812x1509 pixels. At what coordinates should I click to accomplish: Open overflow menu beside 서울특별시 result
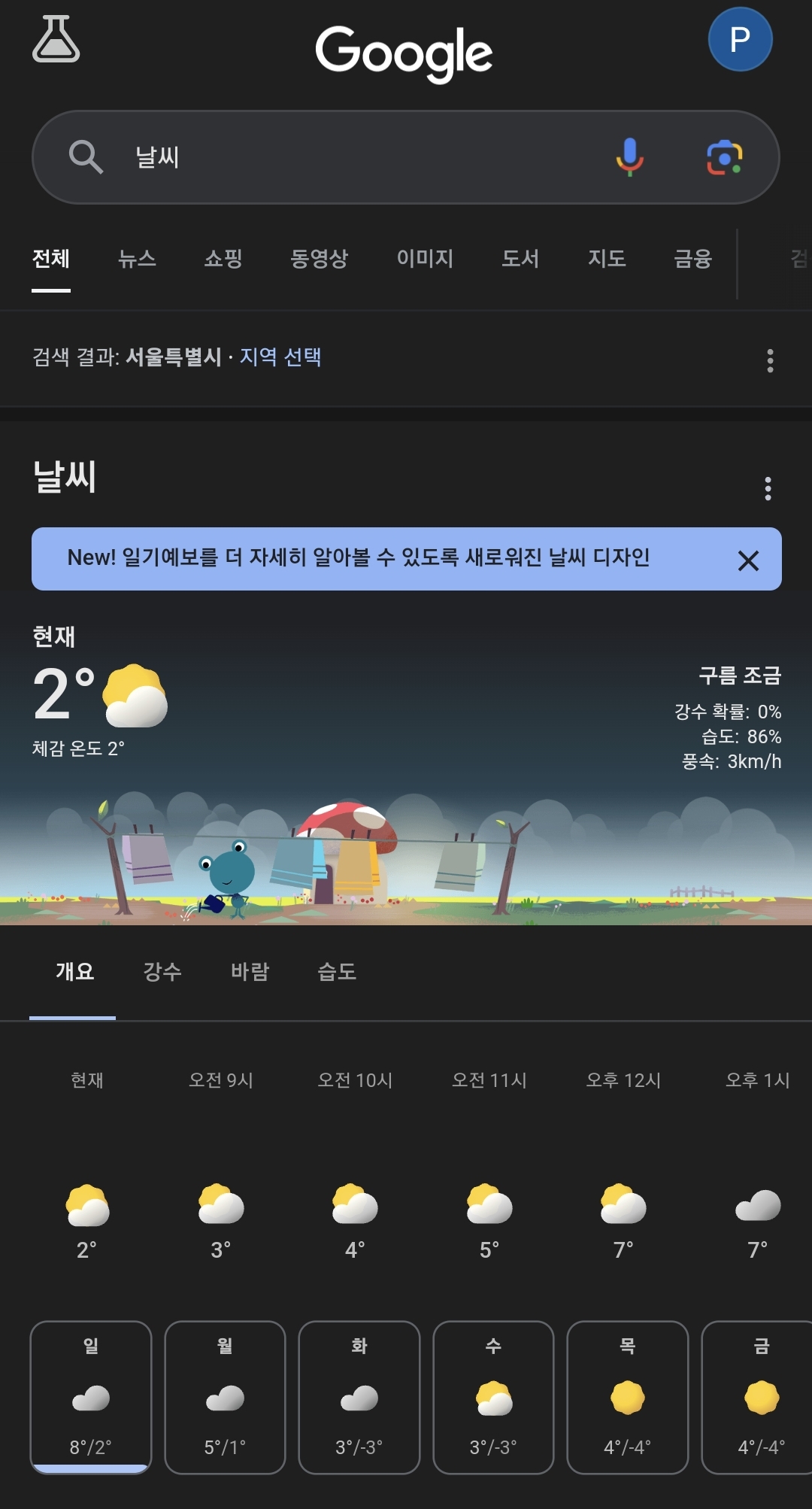coord(770,360)
